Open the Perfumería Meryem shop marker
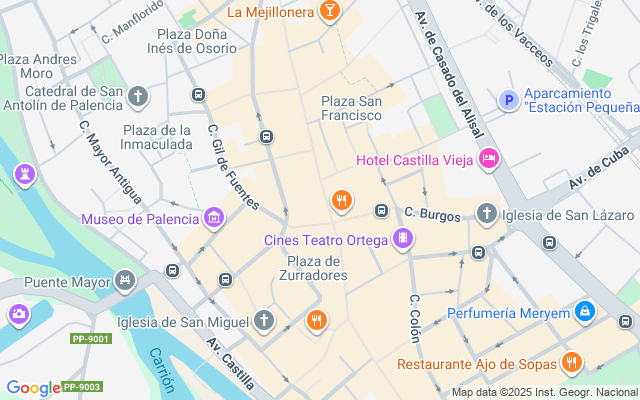640x400 pixels. click(586, 312)
